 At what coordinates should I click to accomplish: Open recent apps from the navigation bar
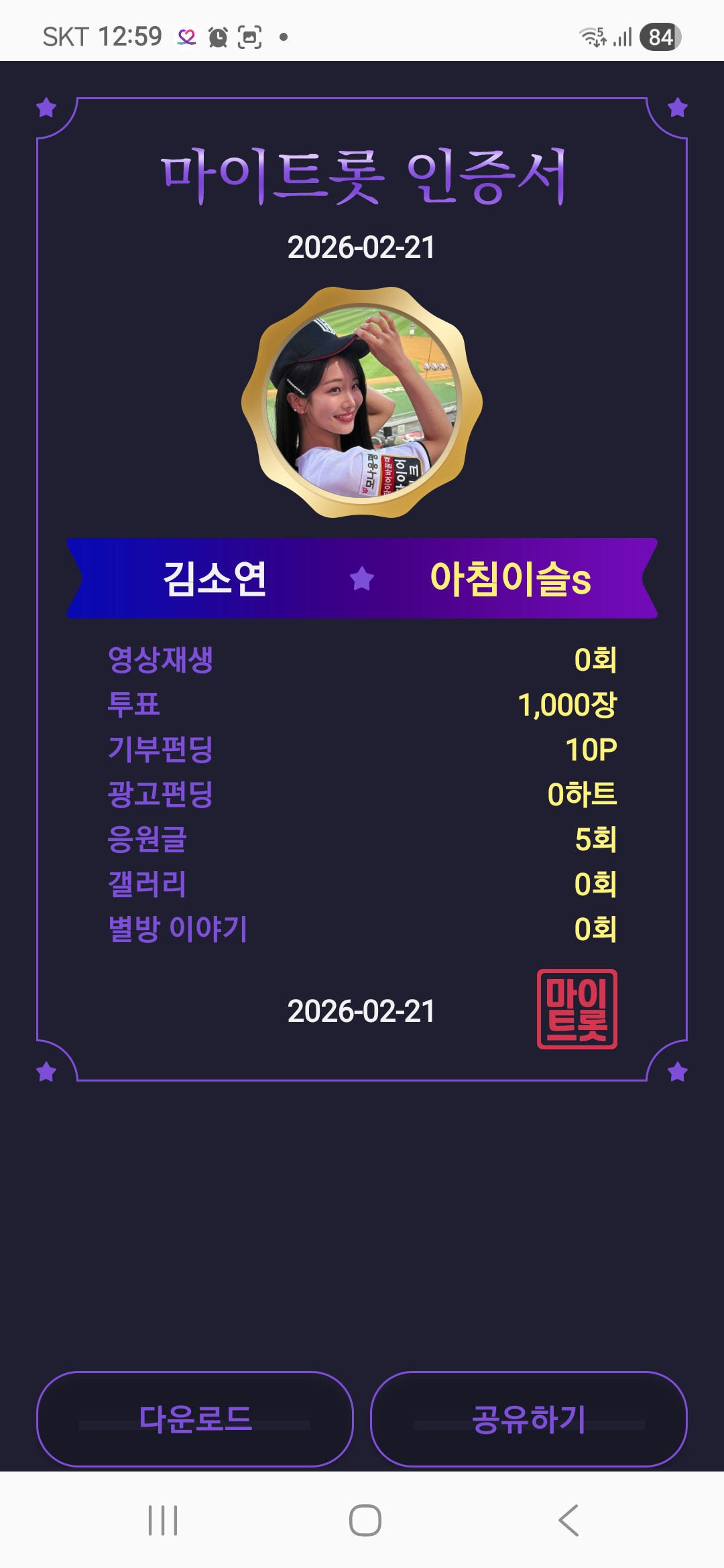pos(163,1520)
